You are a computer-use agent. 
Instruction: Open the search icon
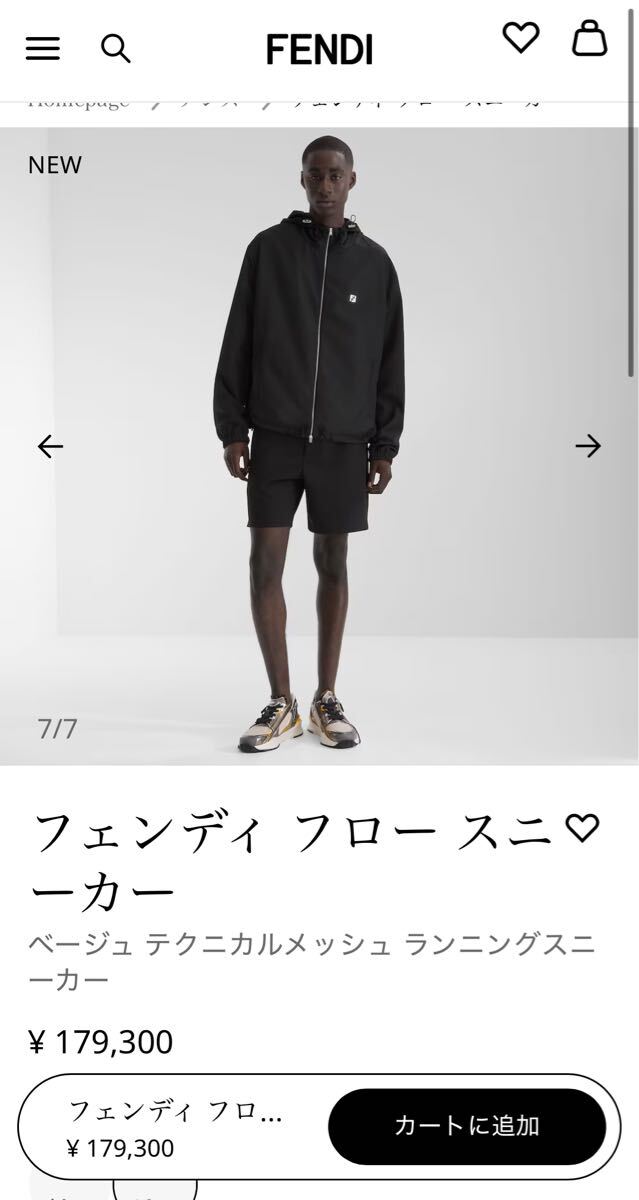116,48
